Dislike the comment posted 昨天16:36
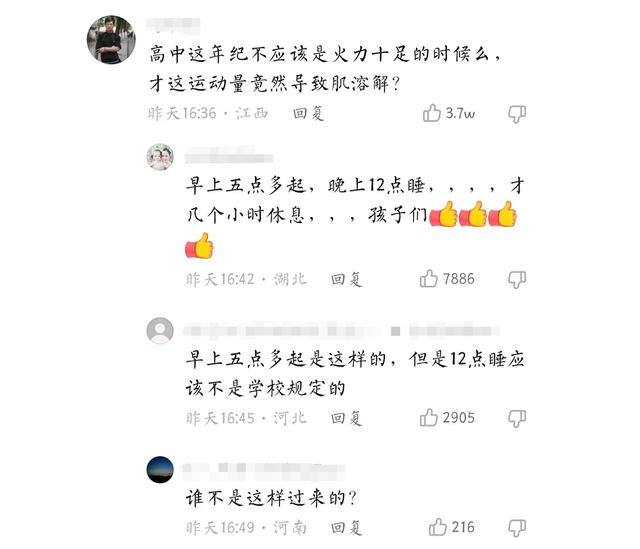The image size is (640, 549). (x=517, y=114)
